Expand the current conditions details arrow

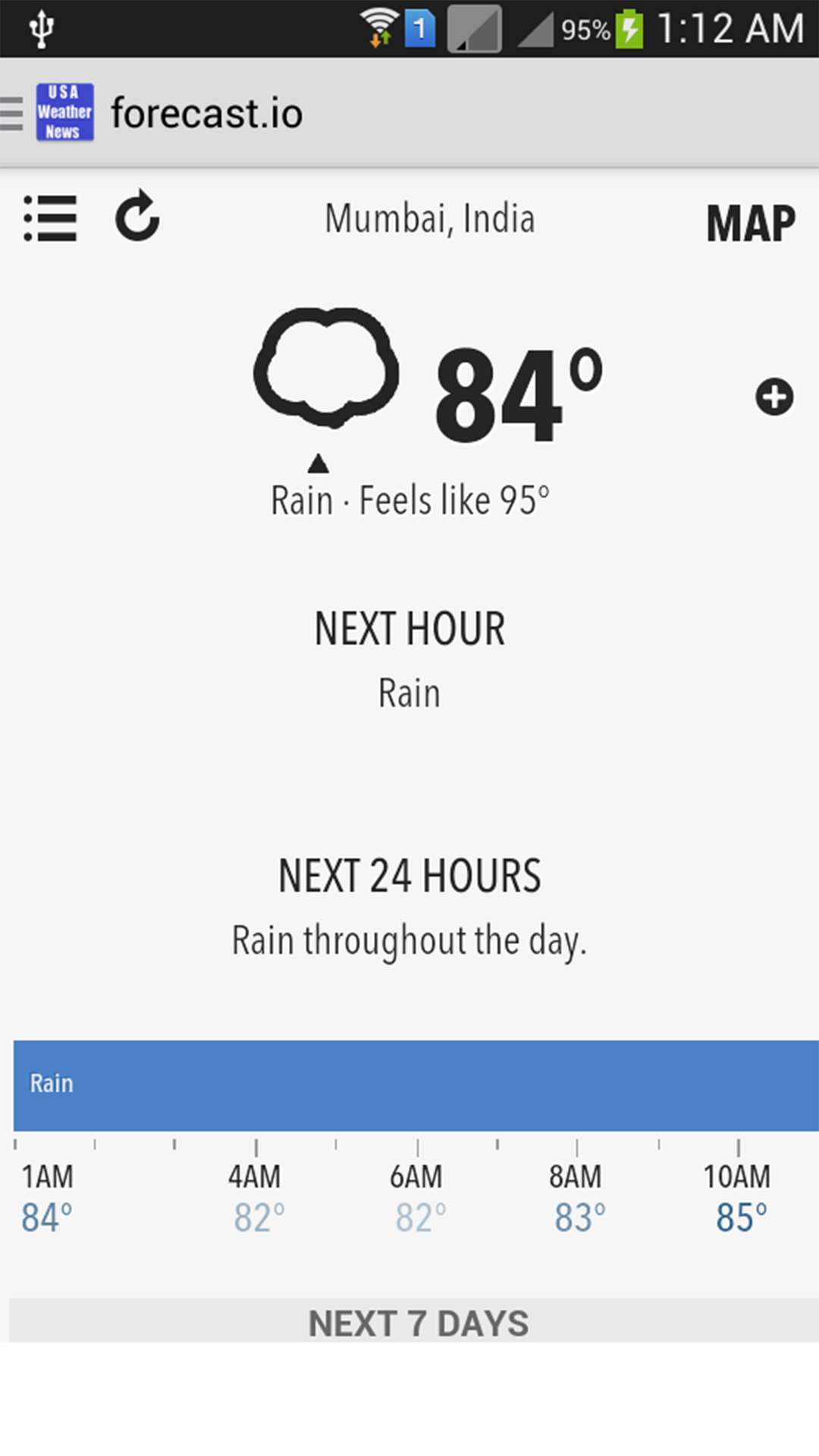click(318, 463)
